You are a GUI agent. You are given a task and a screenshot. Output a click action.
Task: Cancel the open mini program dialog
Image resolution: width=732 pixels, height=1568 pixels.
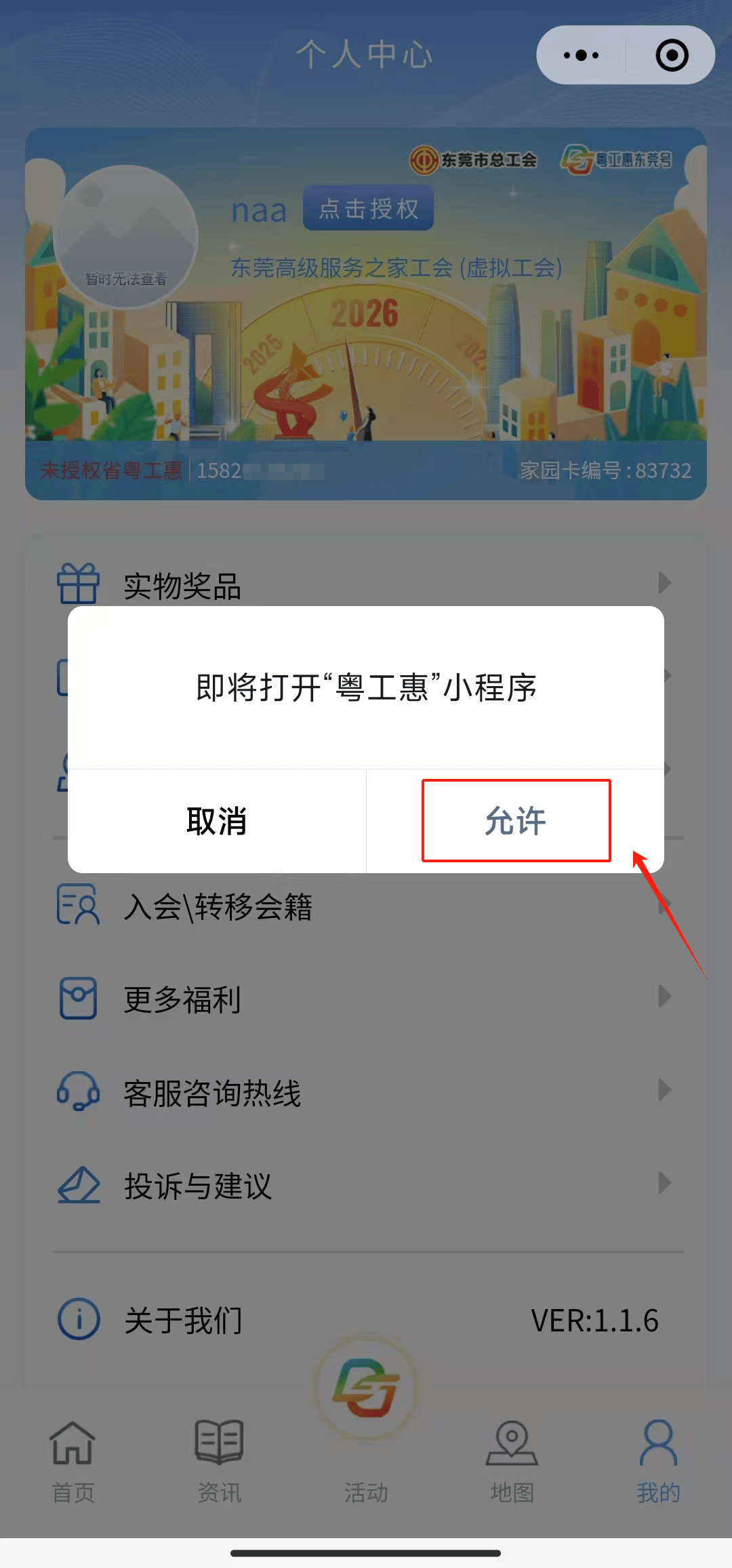pos(217,821)
